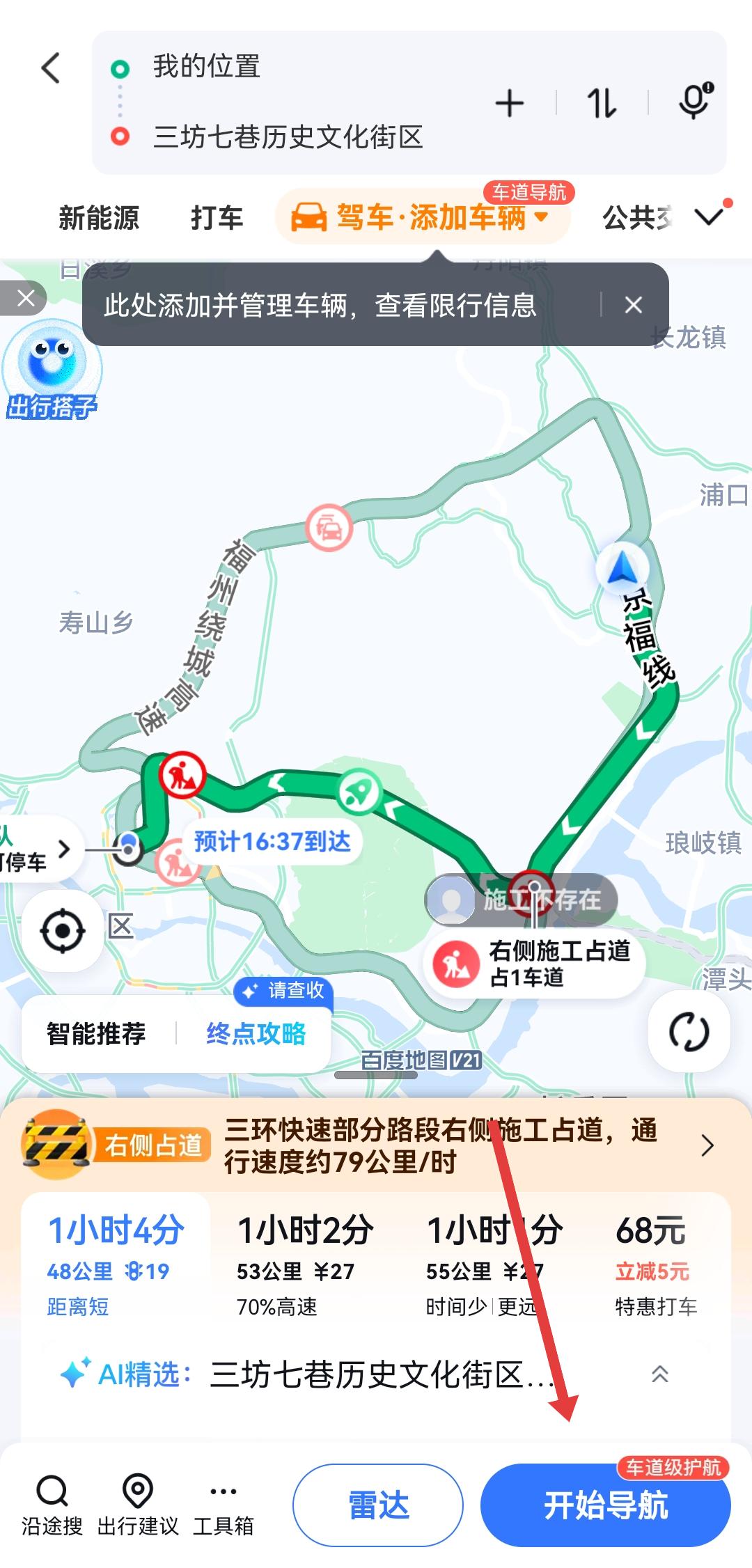Go back using the top-left arrow
Image resolution: width=752 pixels, height=1568 pixels.
click(x=51, y=68)
